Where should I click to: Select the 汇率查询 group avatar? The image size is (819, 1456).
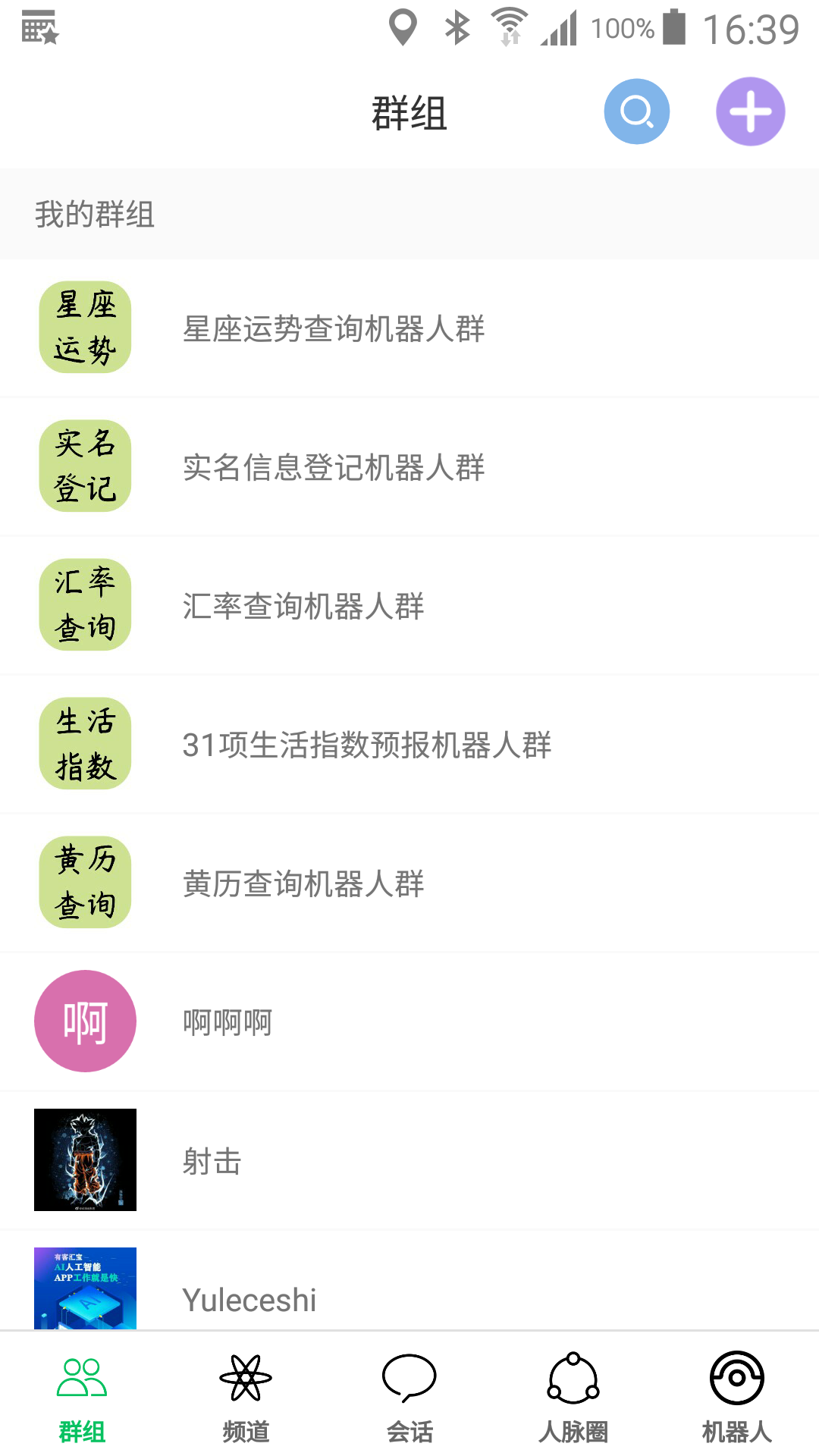click(84, 604)
